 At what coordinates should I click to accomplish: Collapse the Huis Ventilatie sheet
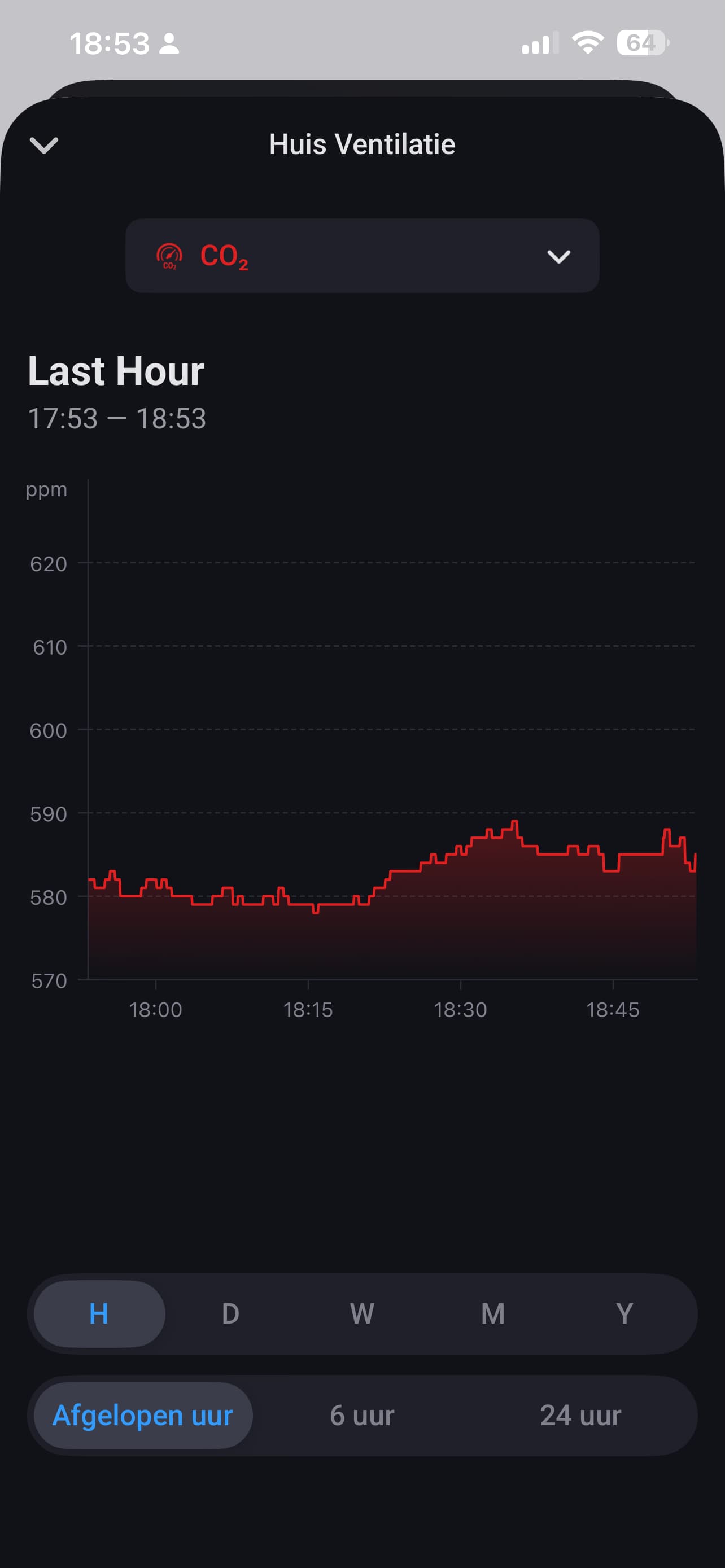click(44, 145)
